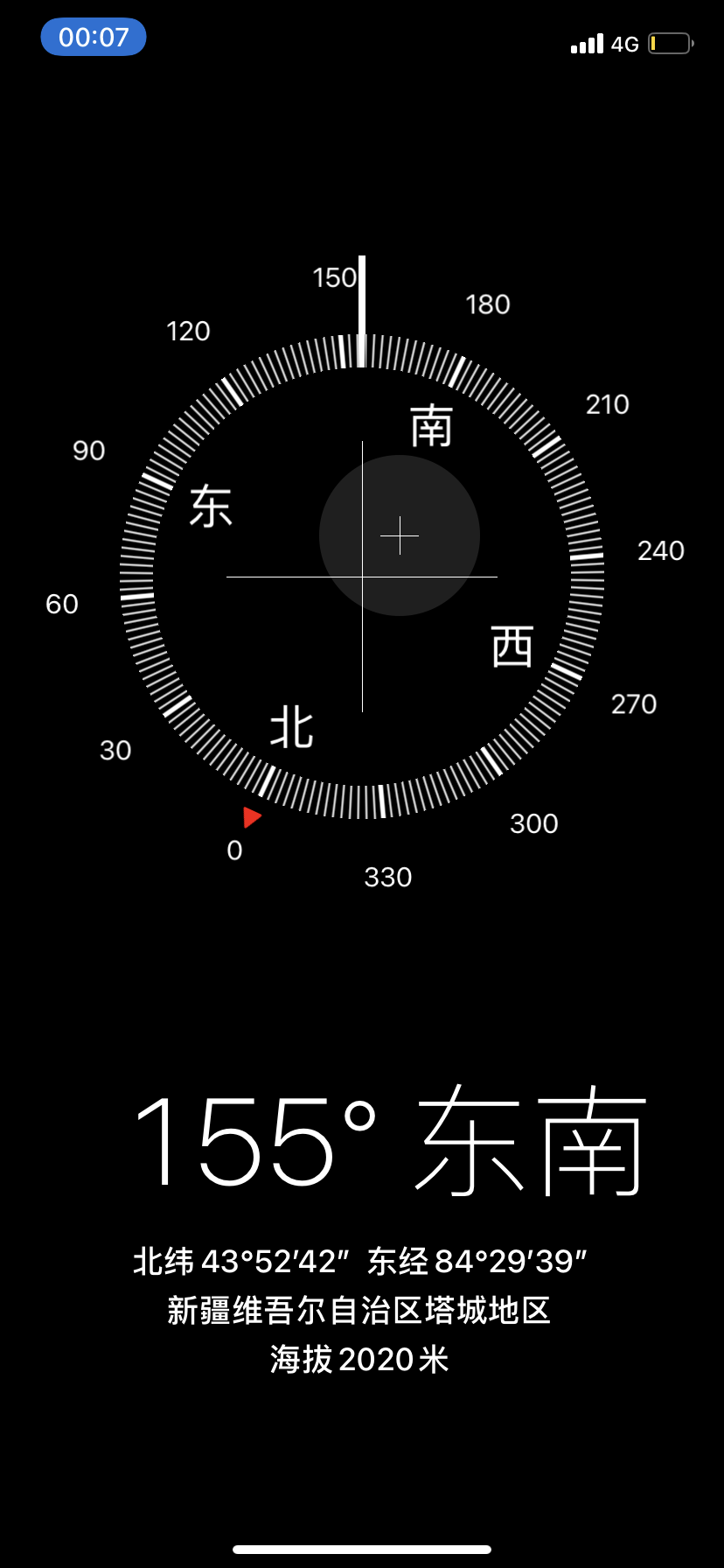Viewport: 724px width, 1568px height.
Task: Tap the blue 00:07 recording time pill
Action: pos(94,37)
